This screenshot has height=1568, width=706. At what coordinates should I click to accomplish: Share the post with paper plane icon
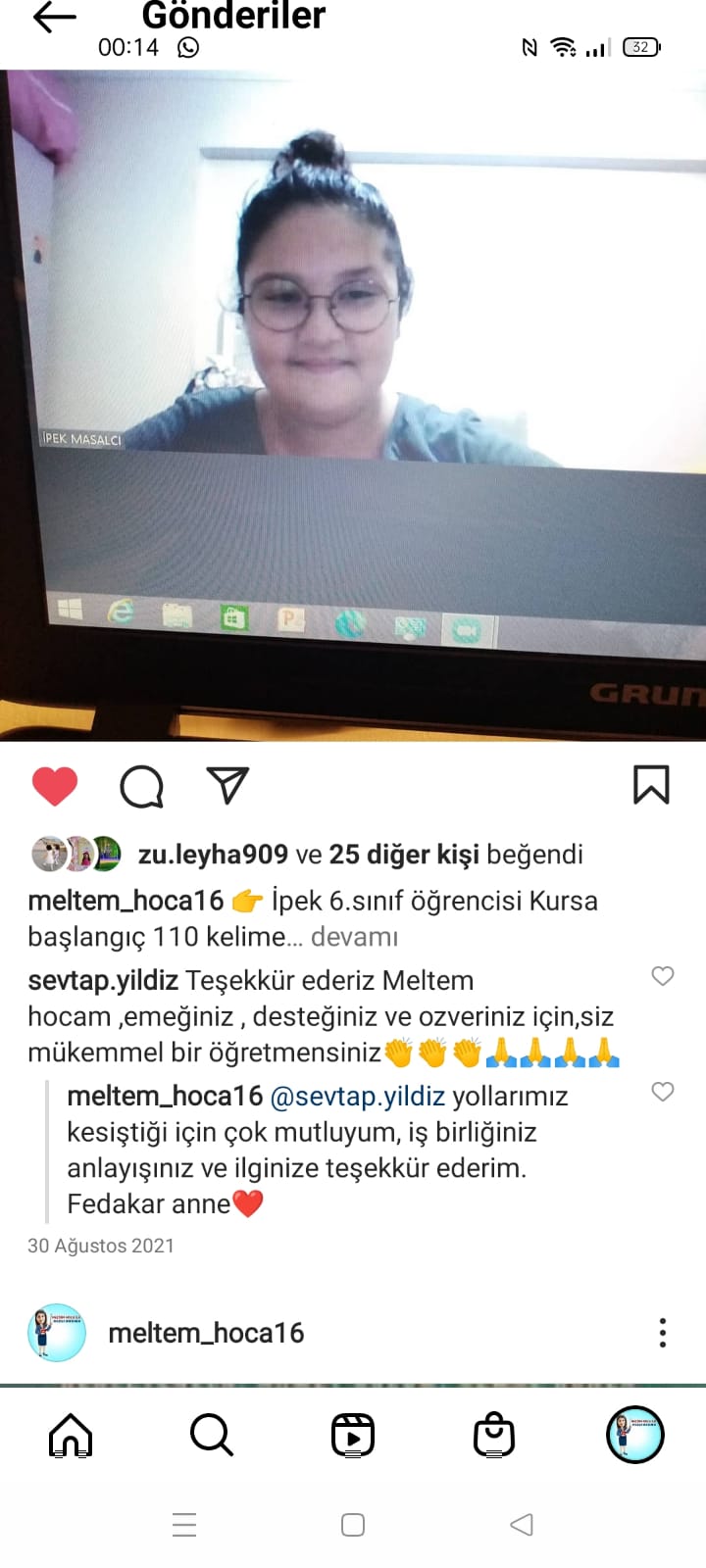pyautogui.click(x=227, y=786)
